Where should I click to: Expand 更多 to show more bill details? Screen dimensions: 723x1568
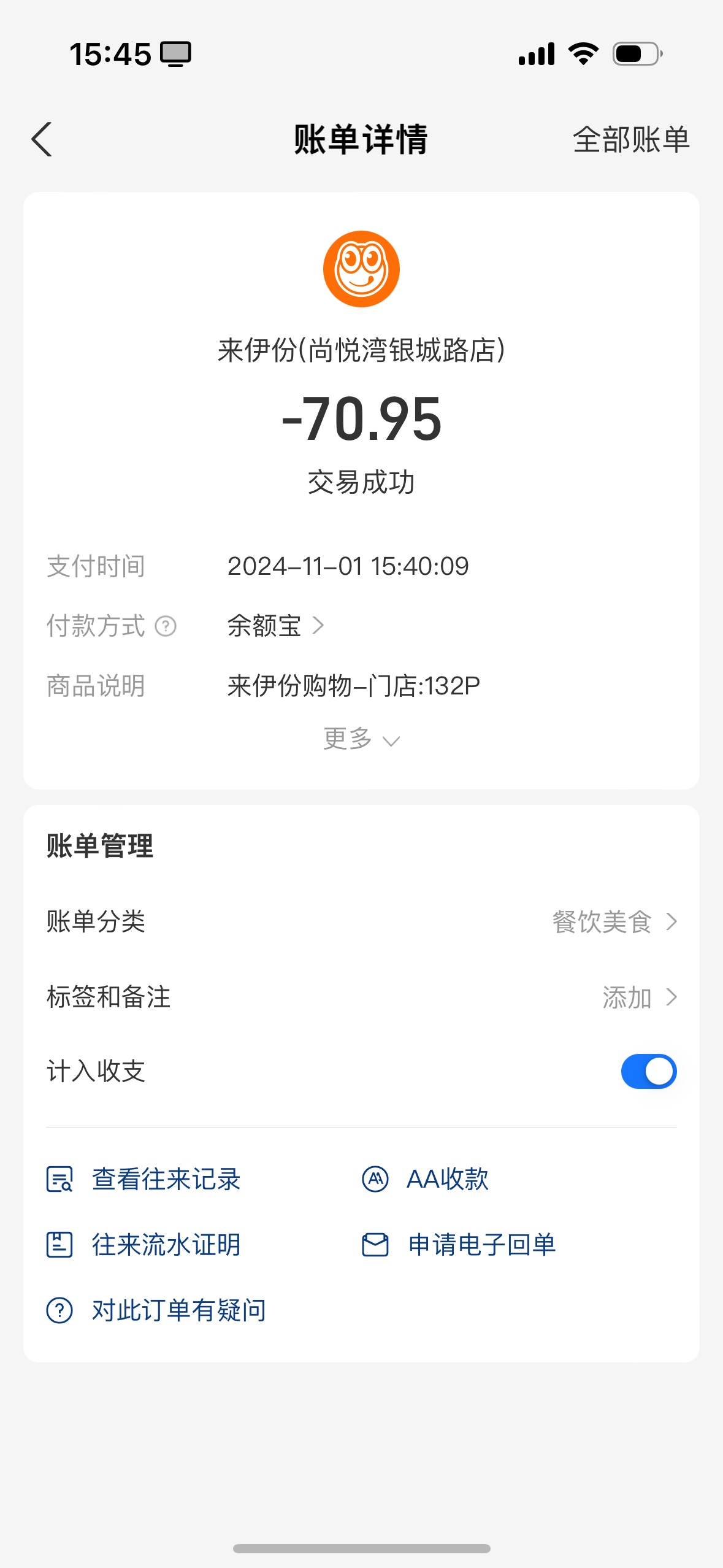point(361,739)
